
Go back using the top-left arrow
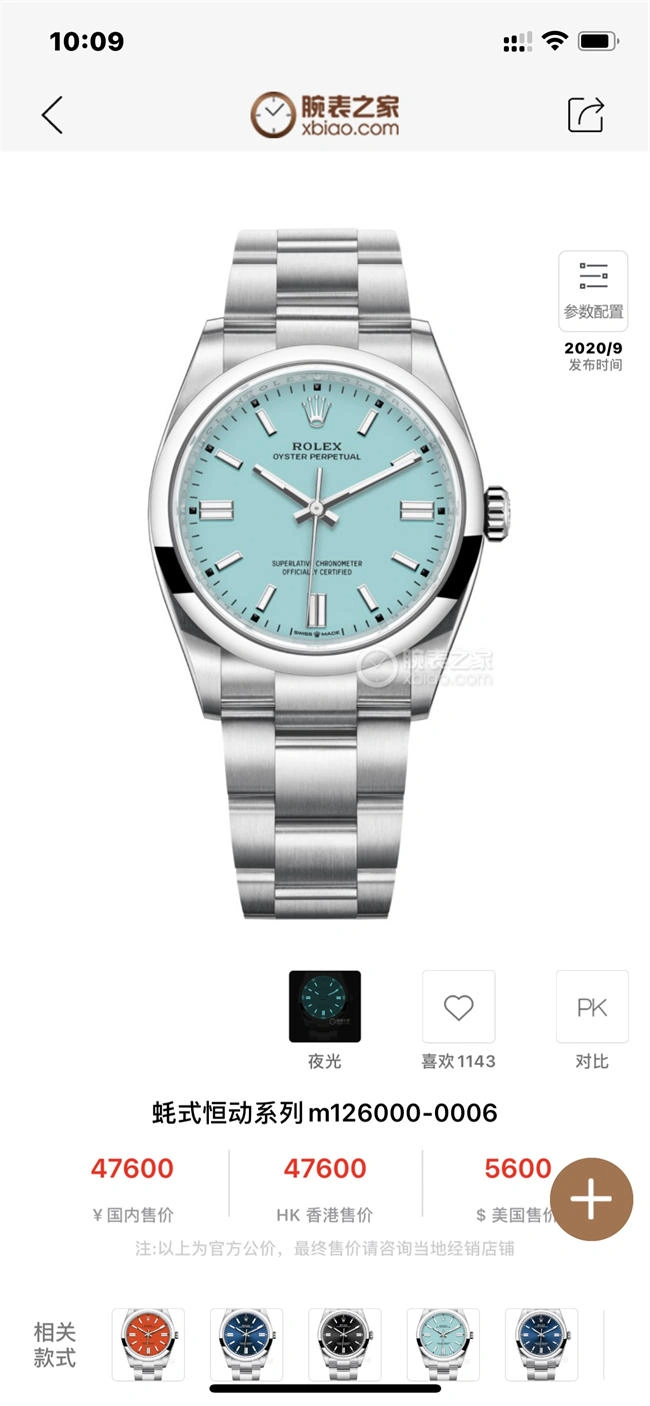point(52,115)
